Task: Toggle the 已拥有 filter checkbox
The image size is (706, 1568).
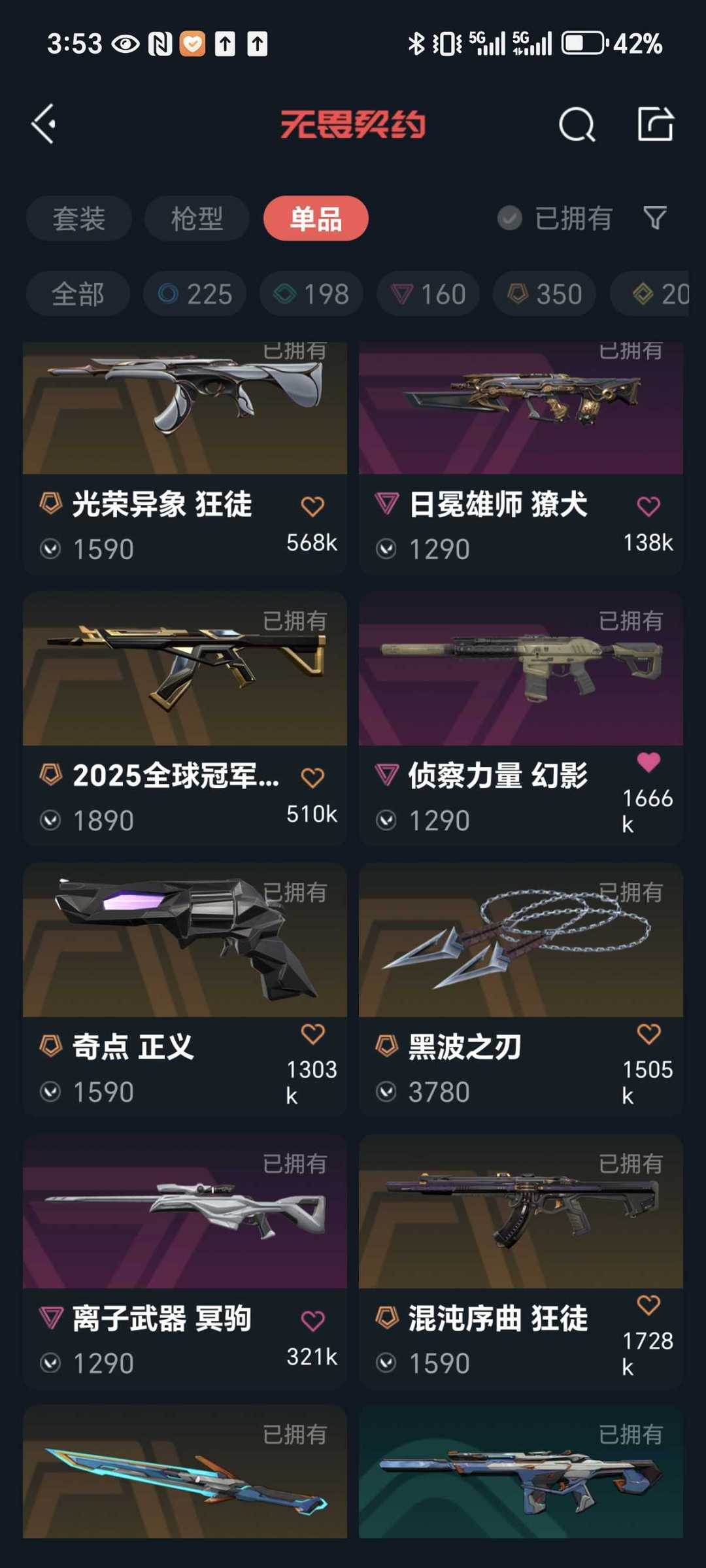Action: pos(510,218)
